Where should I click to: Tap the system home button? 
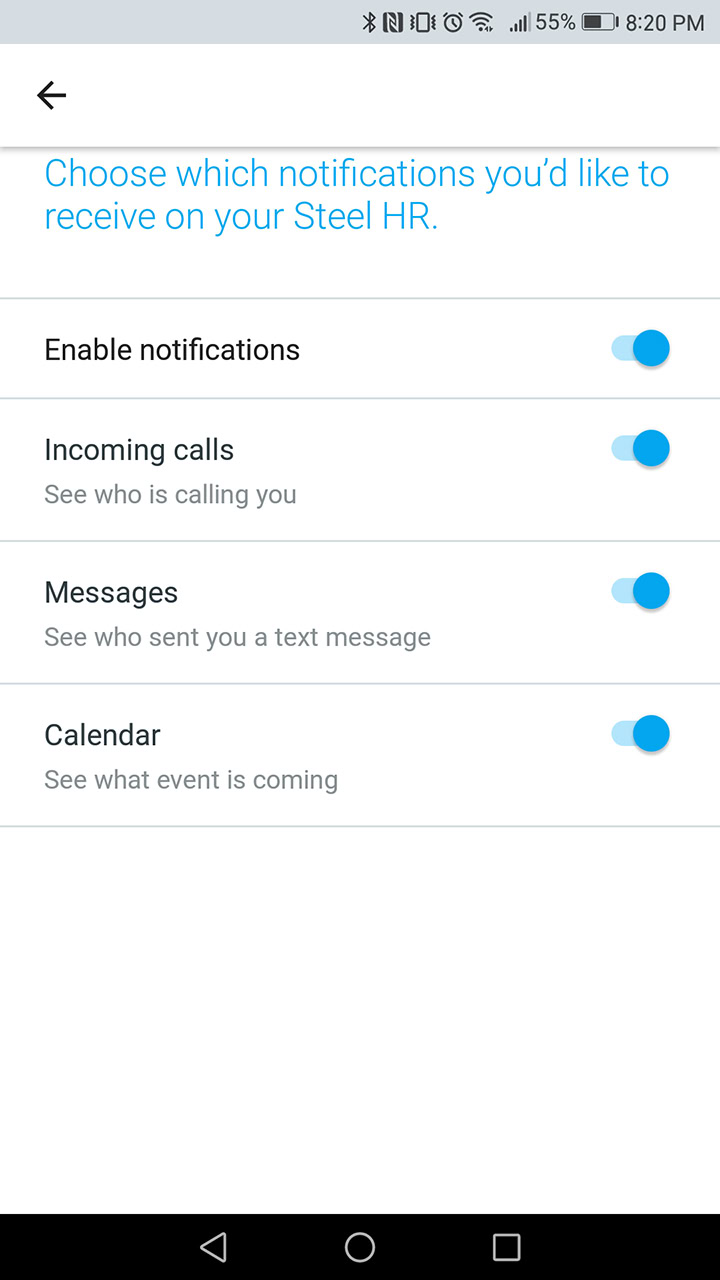pyautogui.click(x=360, y=1246)
